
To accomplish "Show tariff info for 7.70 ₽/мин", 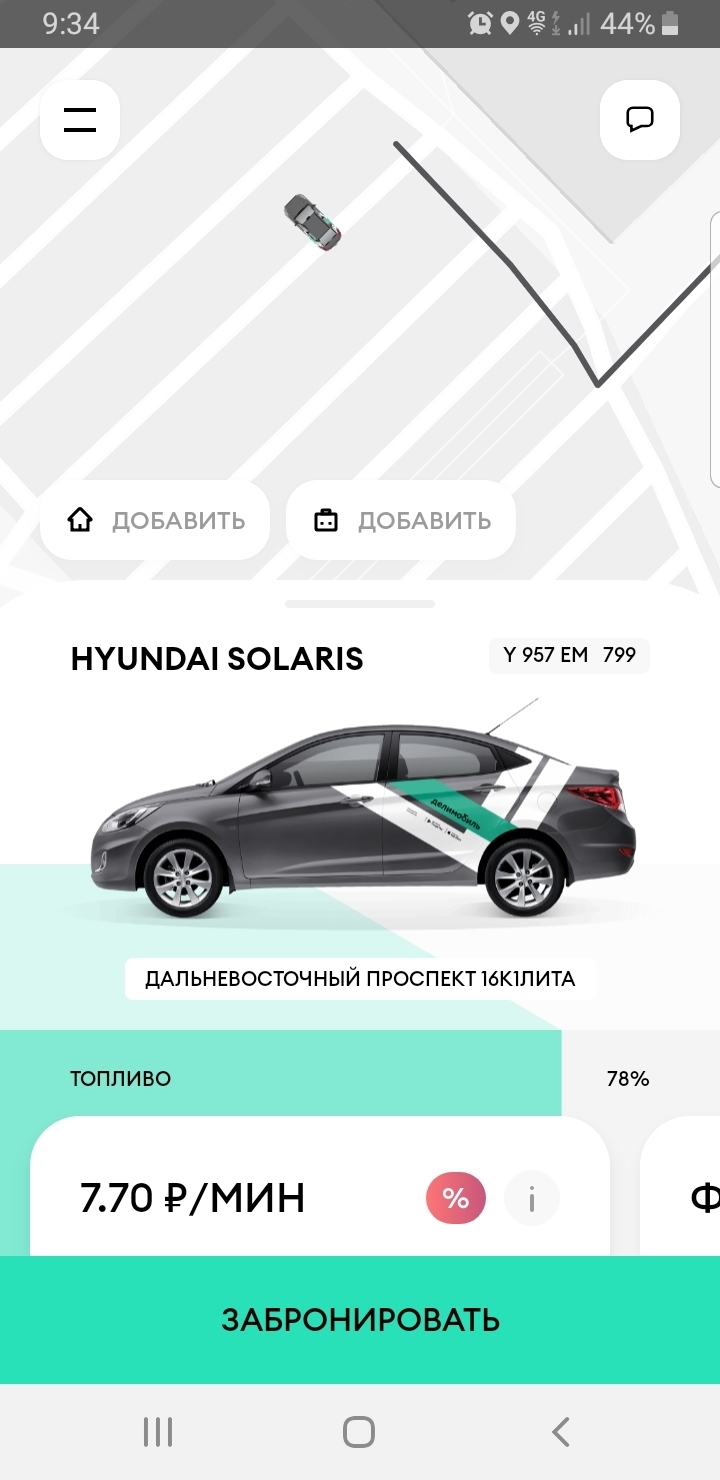I will (x=531, y=1198).
